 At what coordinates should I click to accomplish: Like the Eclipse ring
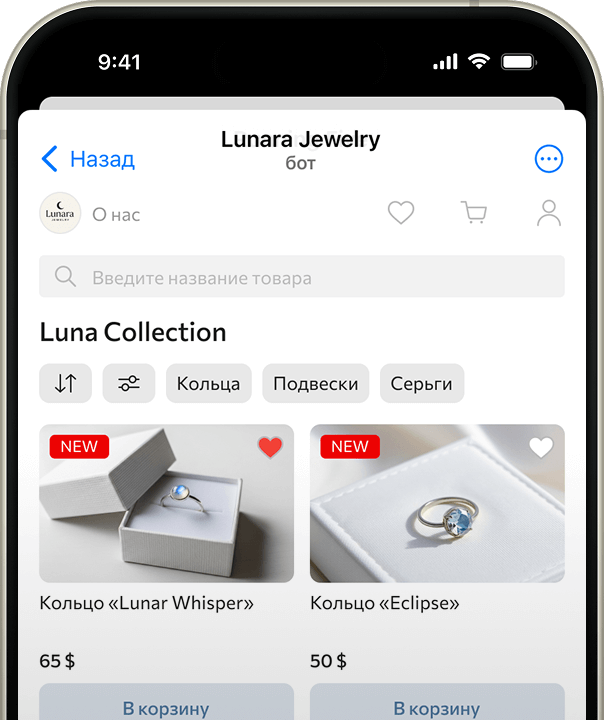tap(541, 447)
